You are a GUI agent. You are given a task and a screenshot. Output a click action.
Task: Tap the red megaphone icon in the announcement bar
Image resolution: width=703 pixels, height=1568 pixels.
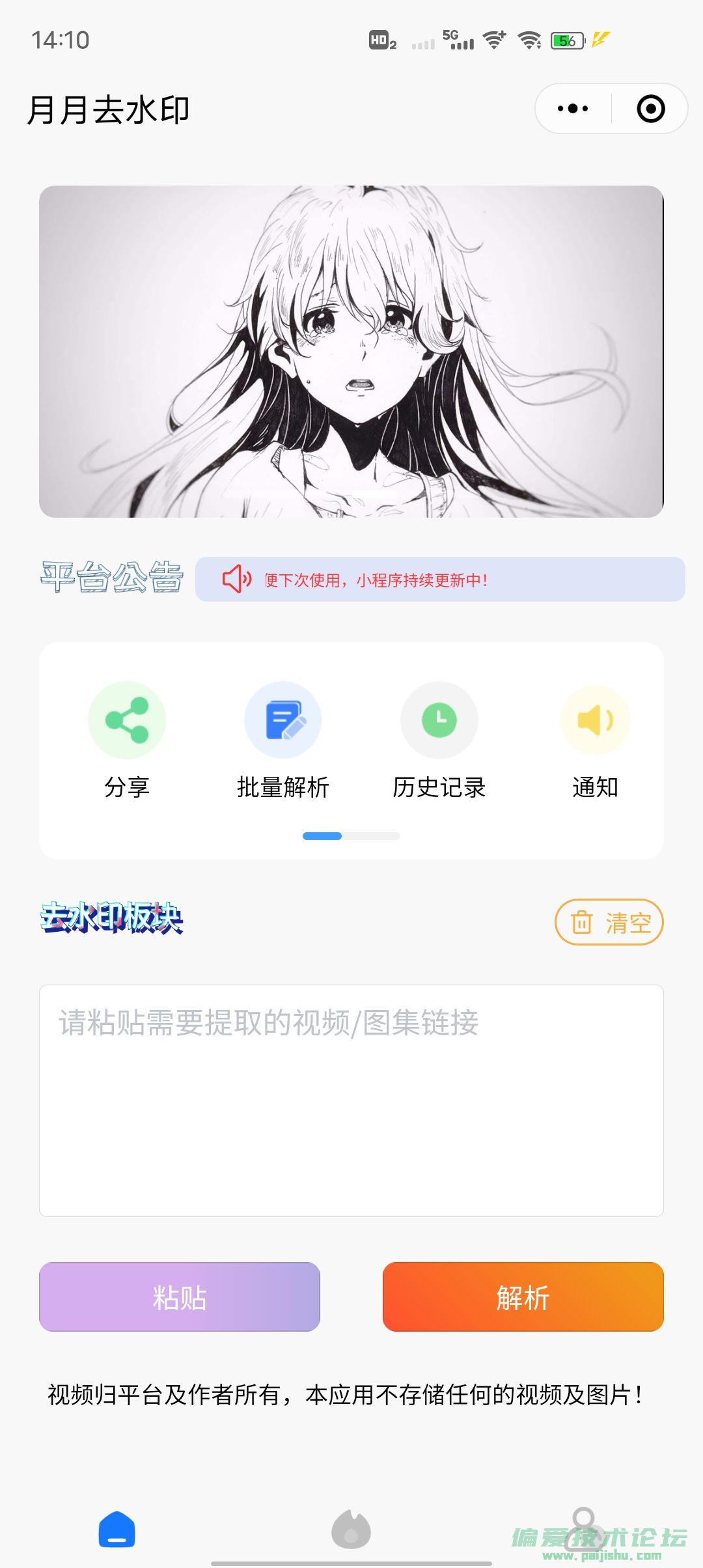point(236,580)
